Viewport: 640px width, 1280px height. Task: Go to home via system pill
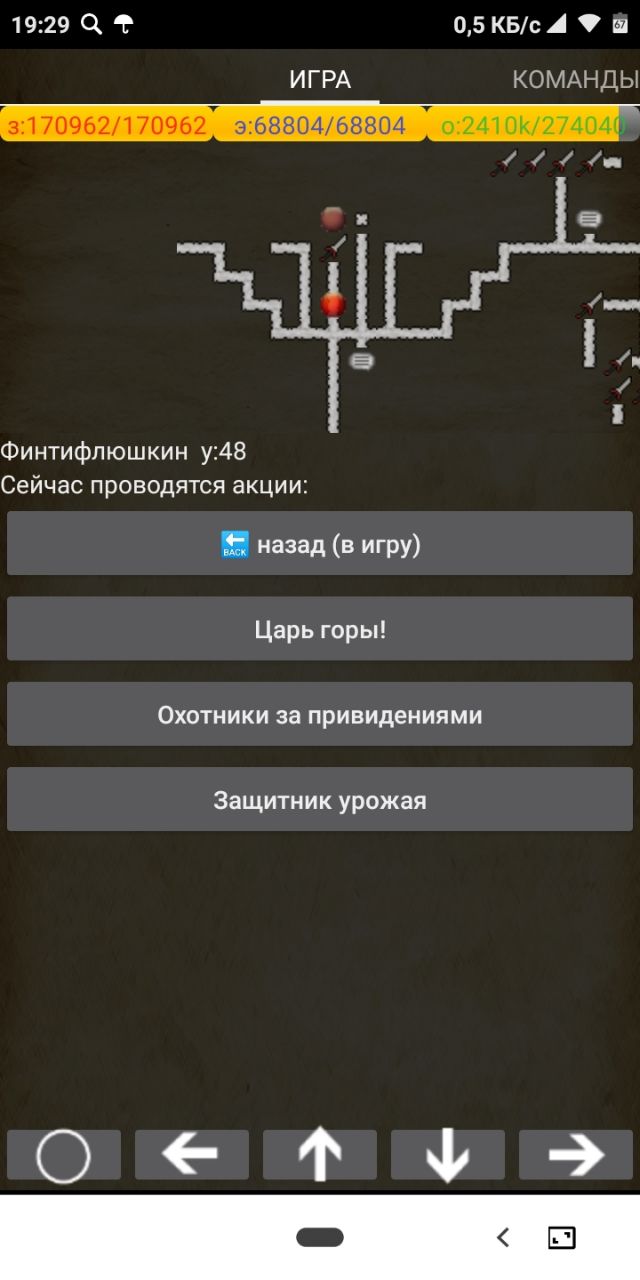[x=320, y=1238]
